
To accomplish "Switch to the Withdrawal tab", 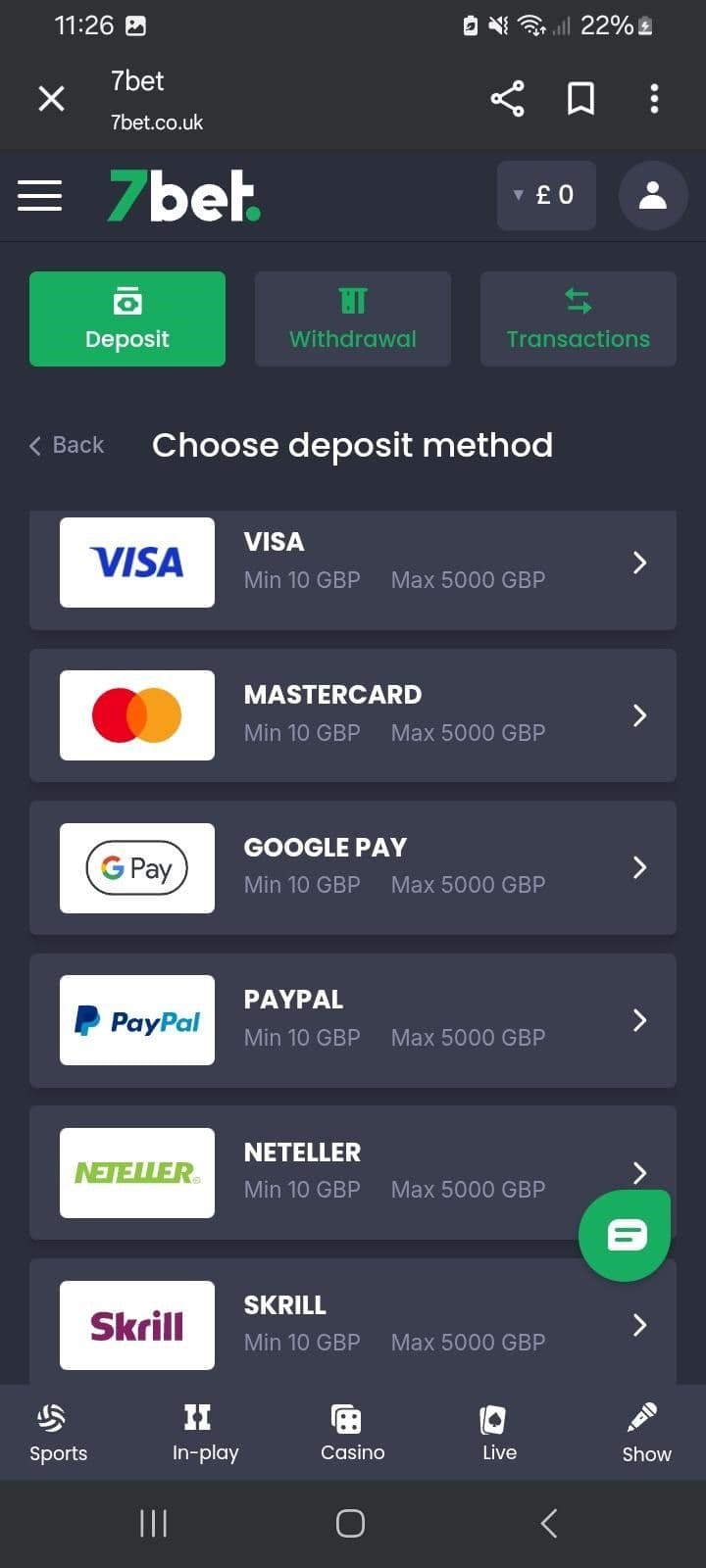I will point(352,318).
